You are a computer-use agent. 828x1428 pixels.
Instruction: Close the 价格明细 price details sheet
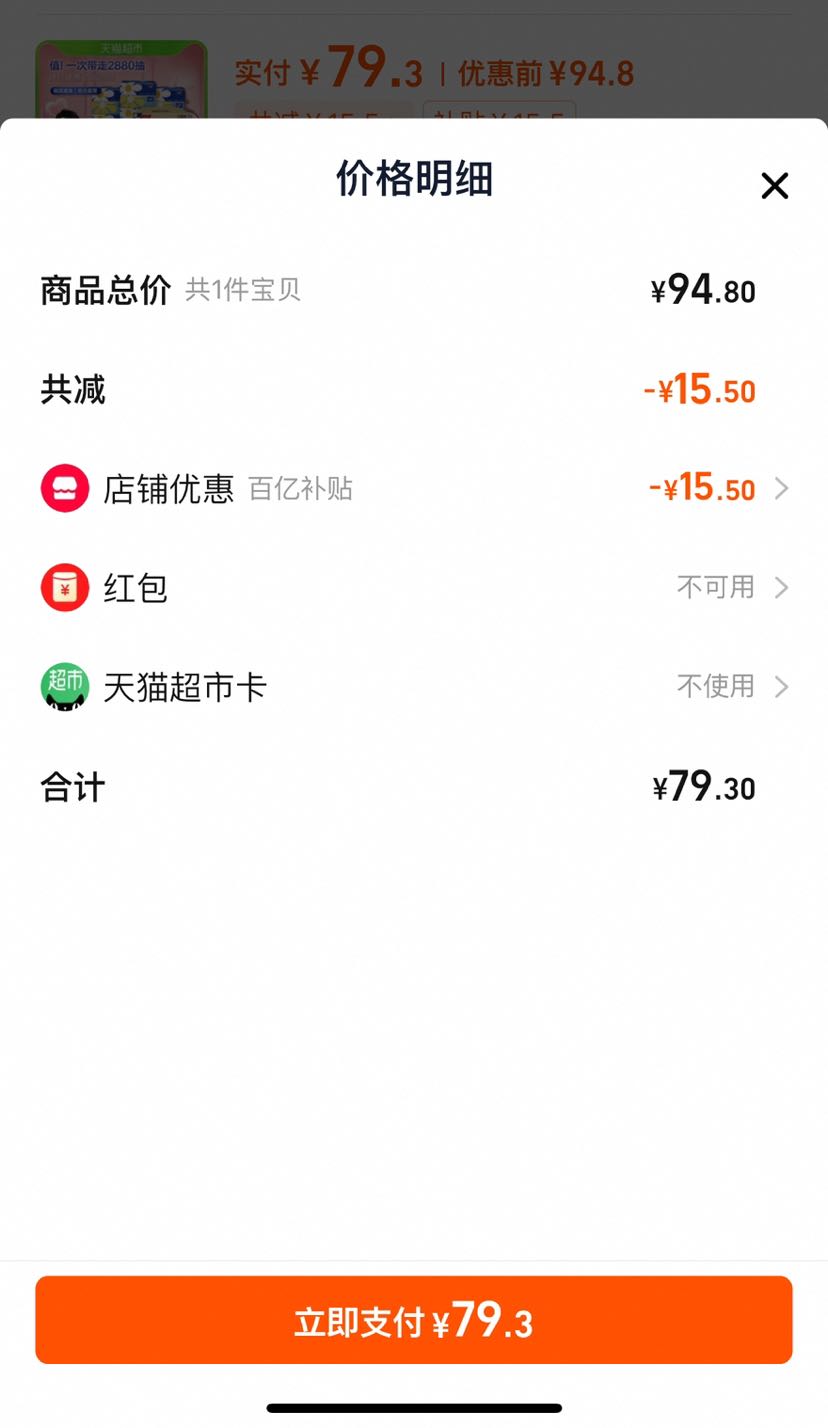[775, 186]
